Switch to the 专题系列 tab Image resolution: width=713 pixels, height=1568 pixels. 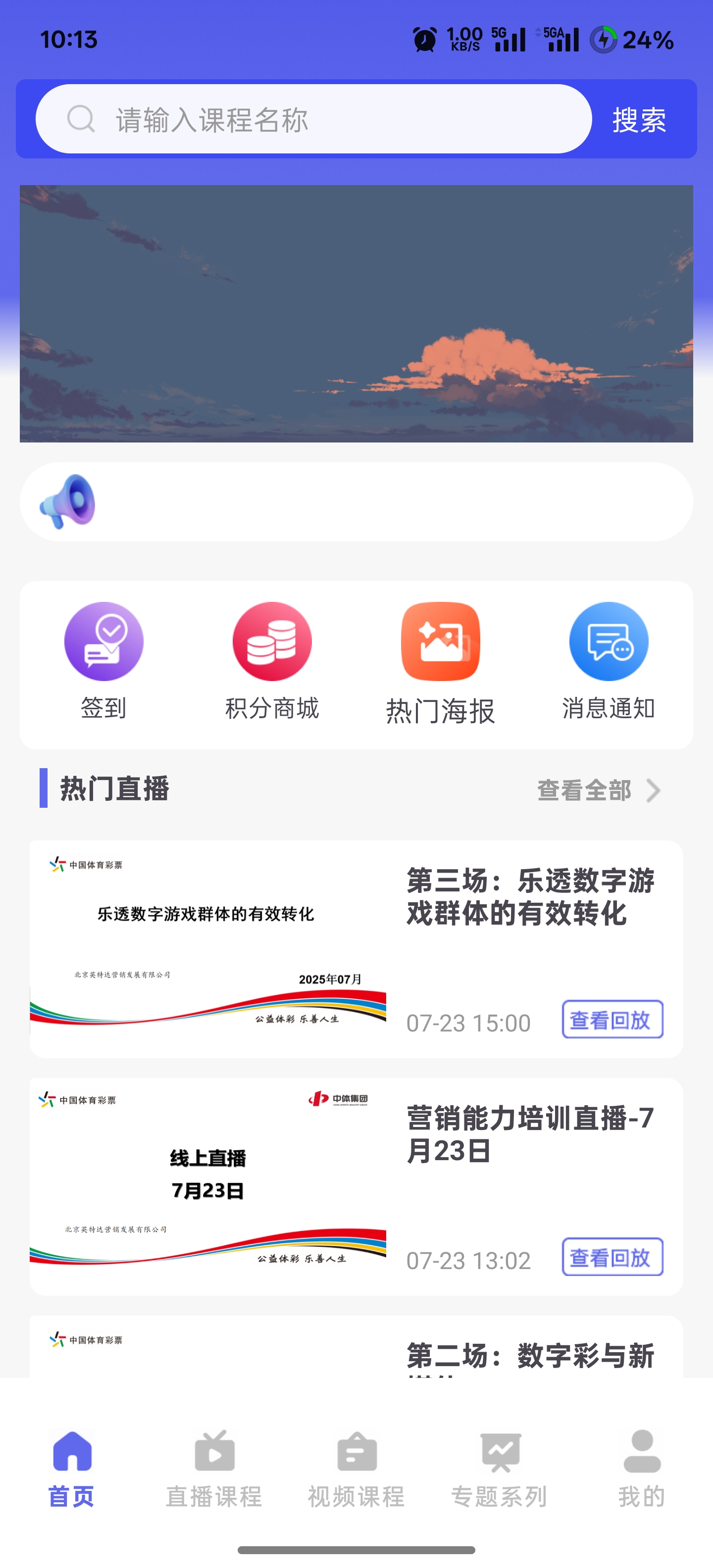pos(499,1468)
